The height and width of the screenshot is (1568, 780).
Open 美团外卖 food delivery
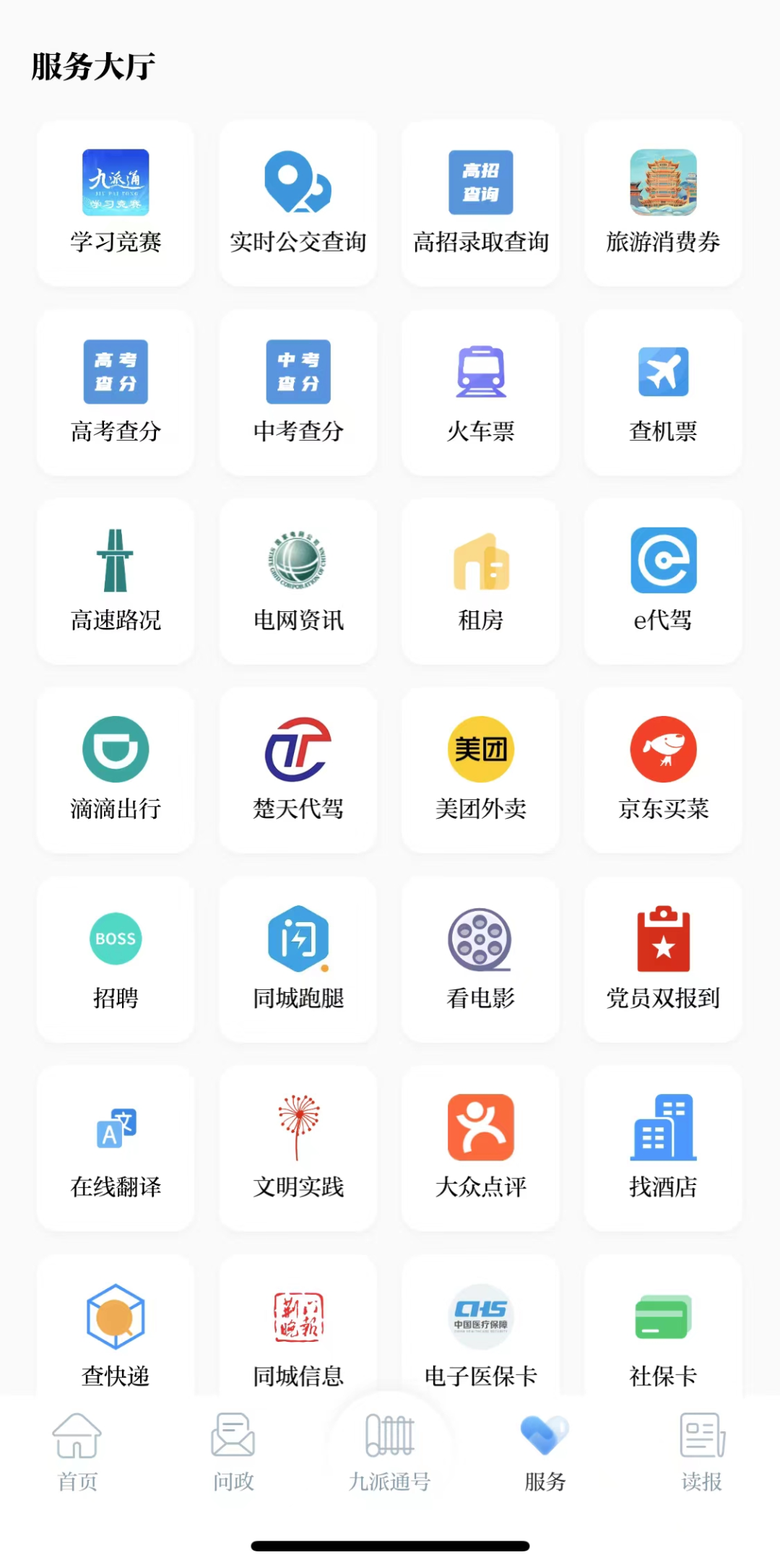[480, 770]
